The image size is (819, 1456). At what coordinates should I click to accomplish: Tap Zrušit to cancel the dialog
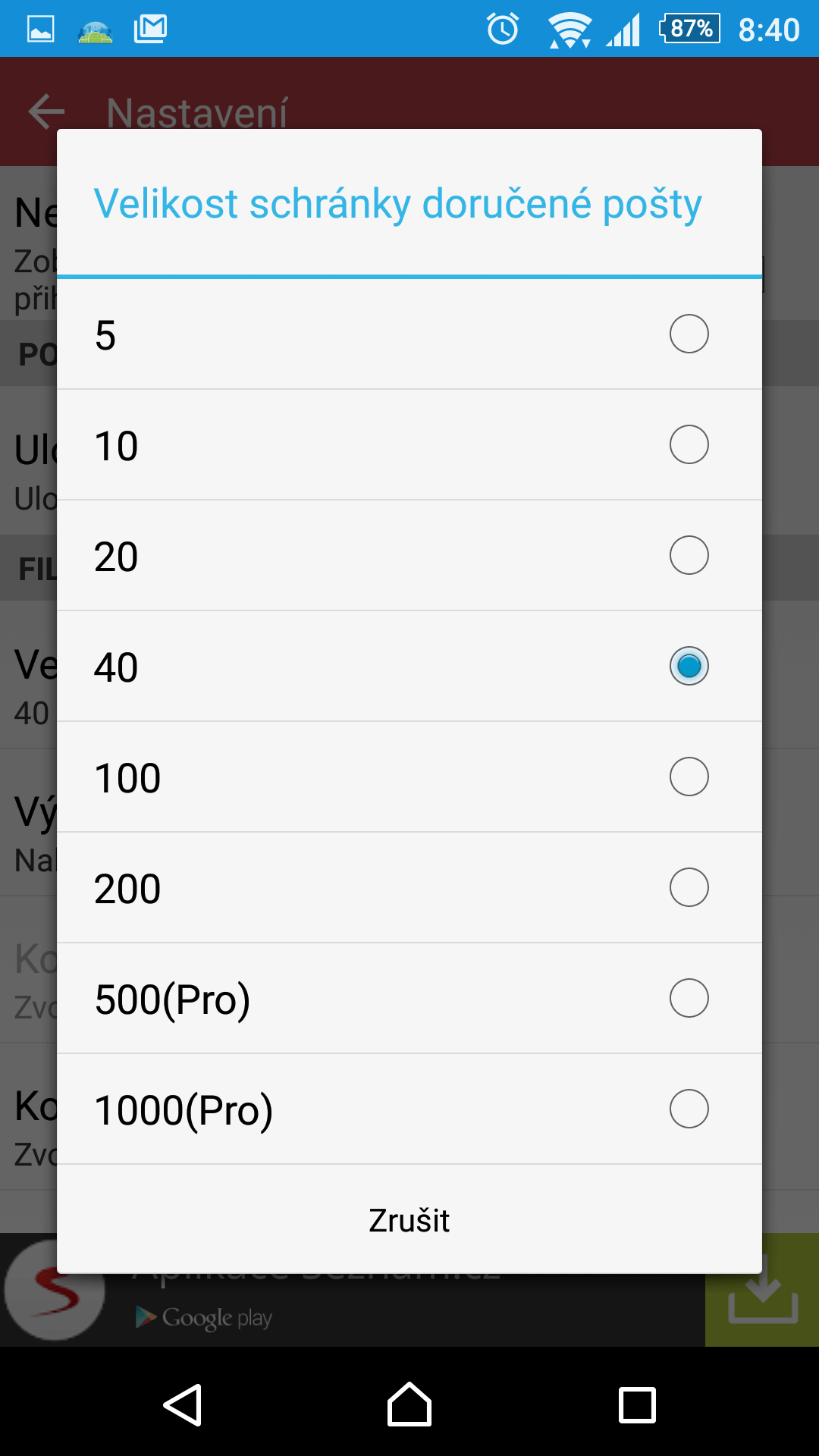(x=409, y=1220)
